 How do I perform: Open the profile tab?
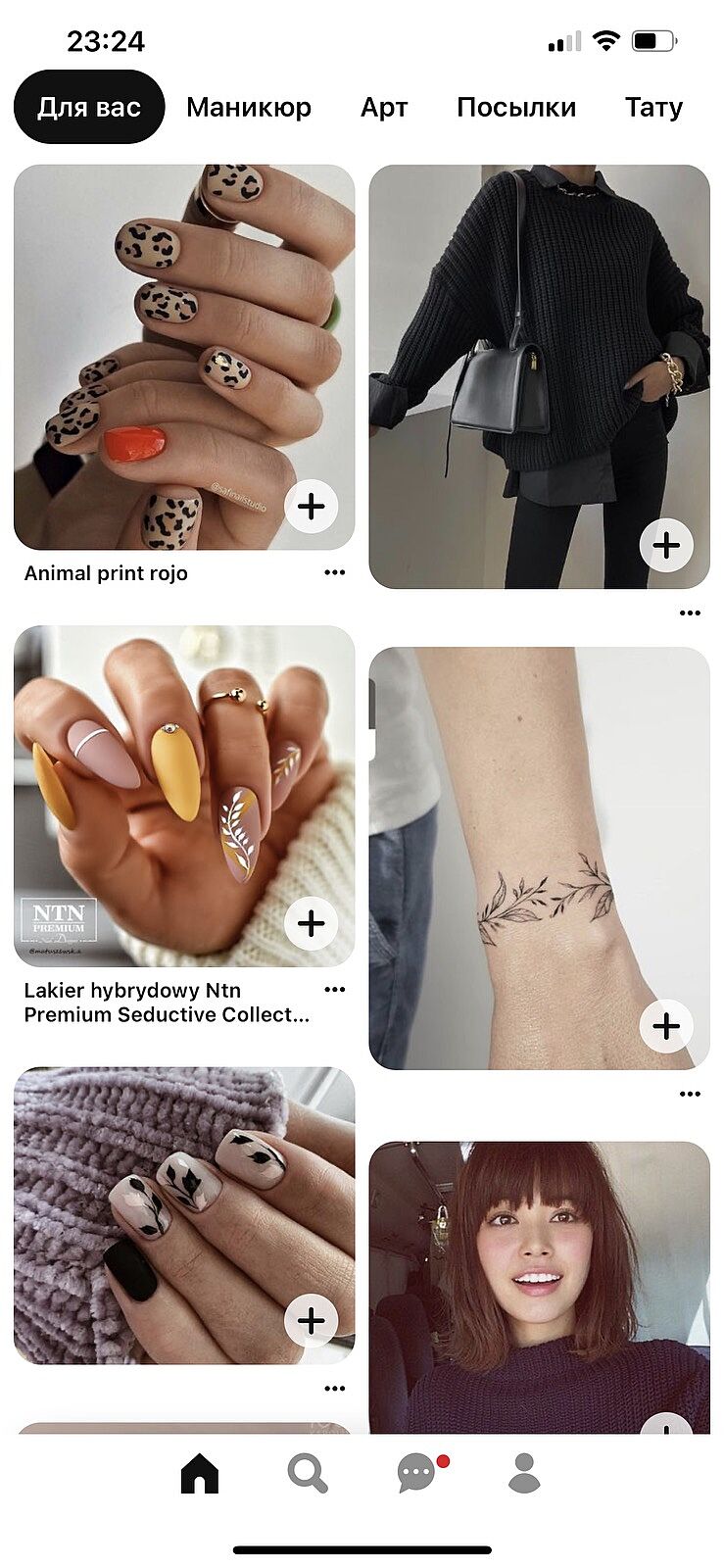click(525, 1473)
